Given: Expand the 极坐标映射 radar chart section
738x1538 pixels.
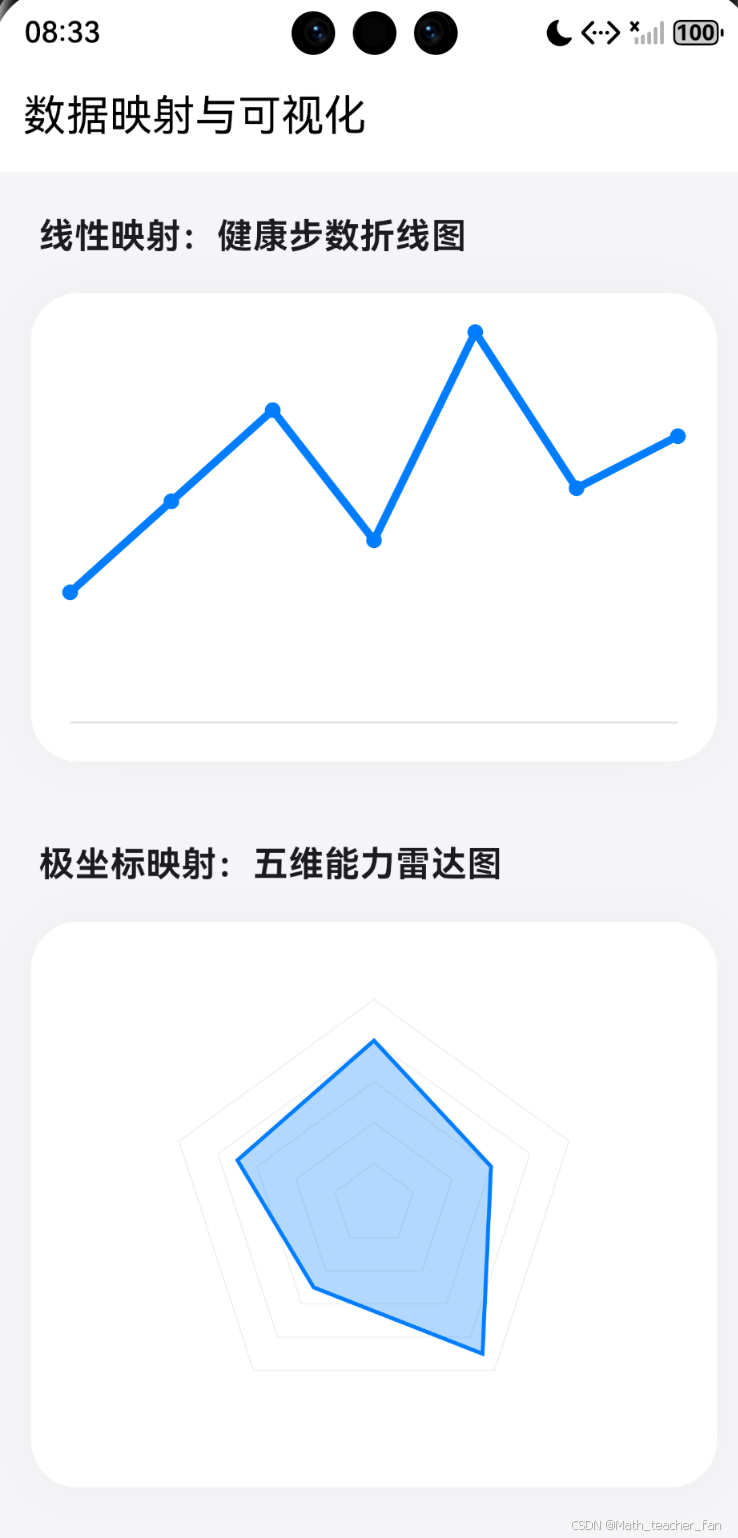Looking at the screenshot, I should [x=270, y=863].
